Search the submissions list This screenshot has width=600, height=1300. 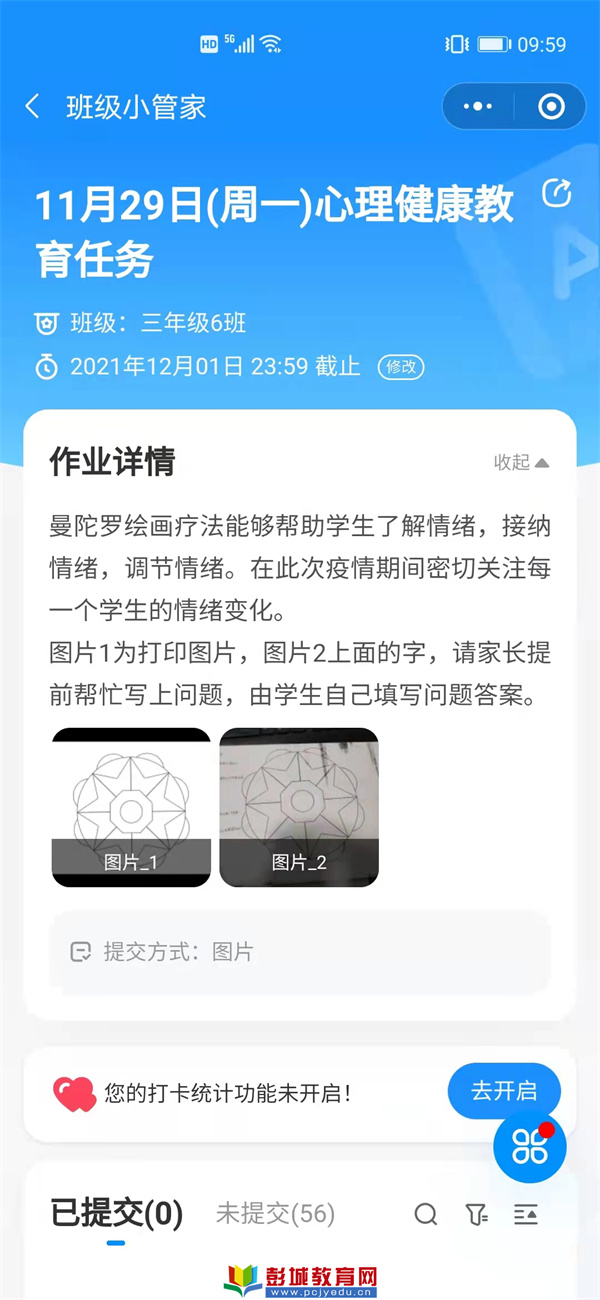(x=426, y=1214)
